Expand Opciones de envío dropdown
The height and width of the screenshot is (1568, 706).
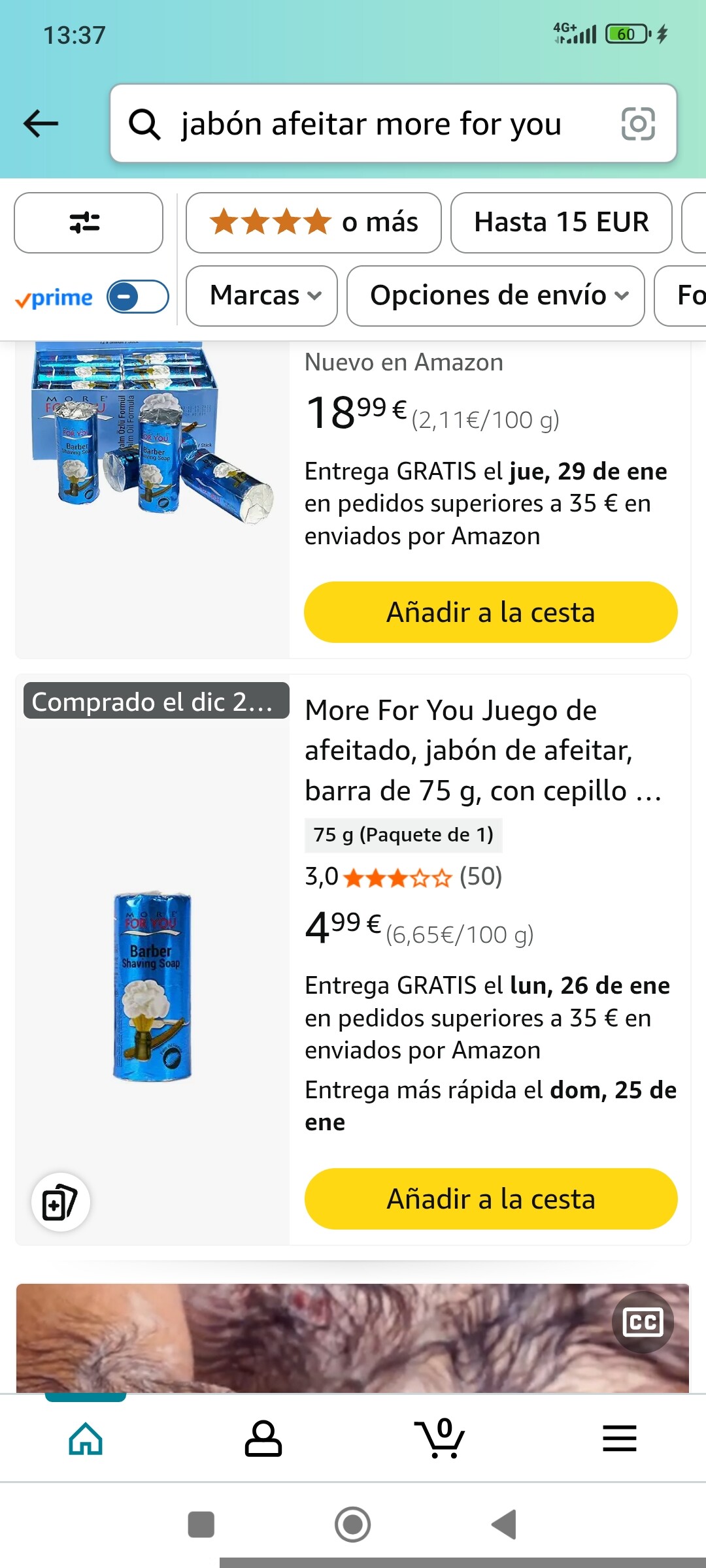coord(496,296)
